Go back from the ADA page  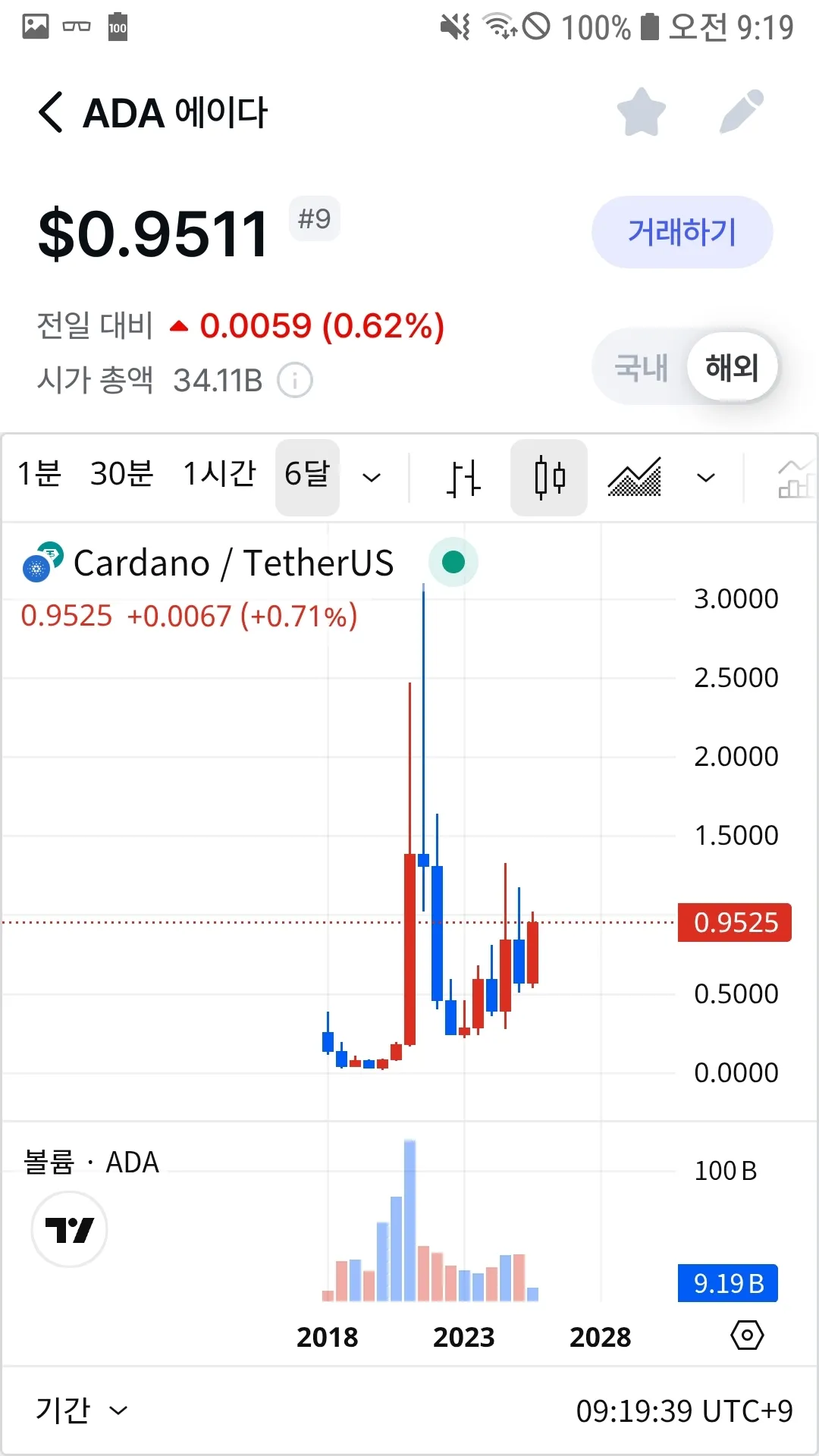[51, 113]
